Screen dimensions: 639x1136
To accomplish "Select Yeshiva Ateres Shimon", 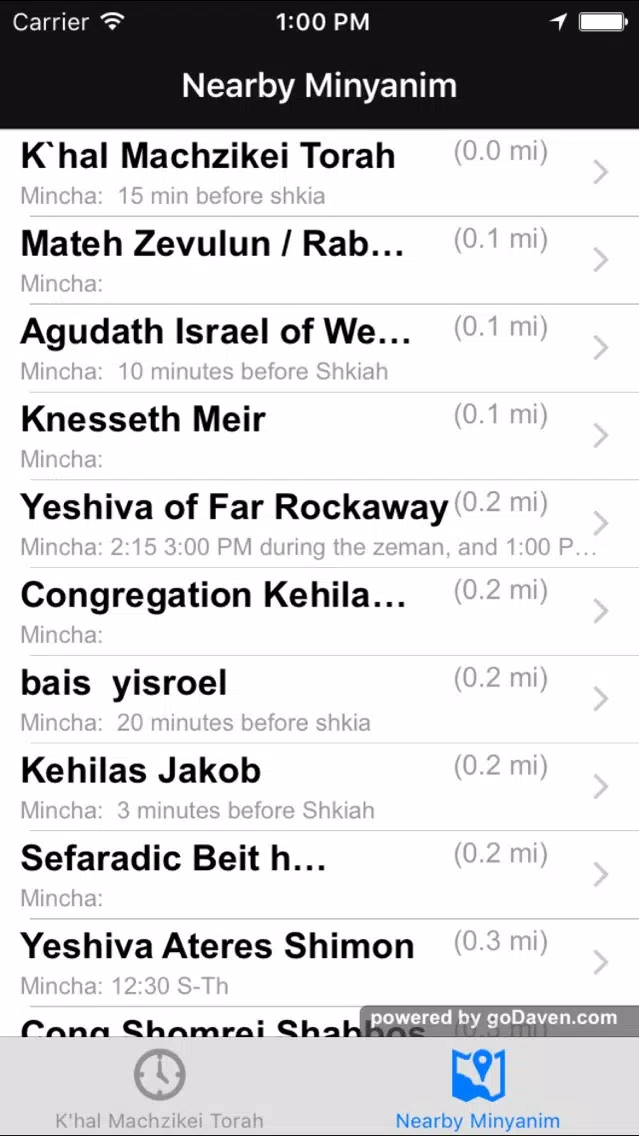I will 320,963.
